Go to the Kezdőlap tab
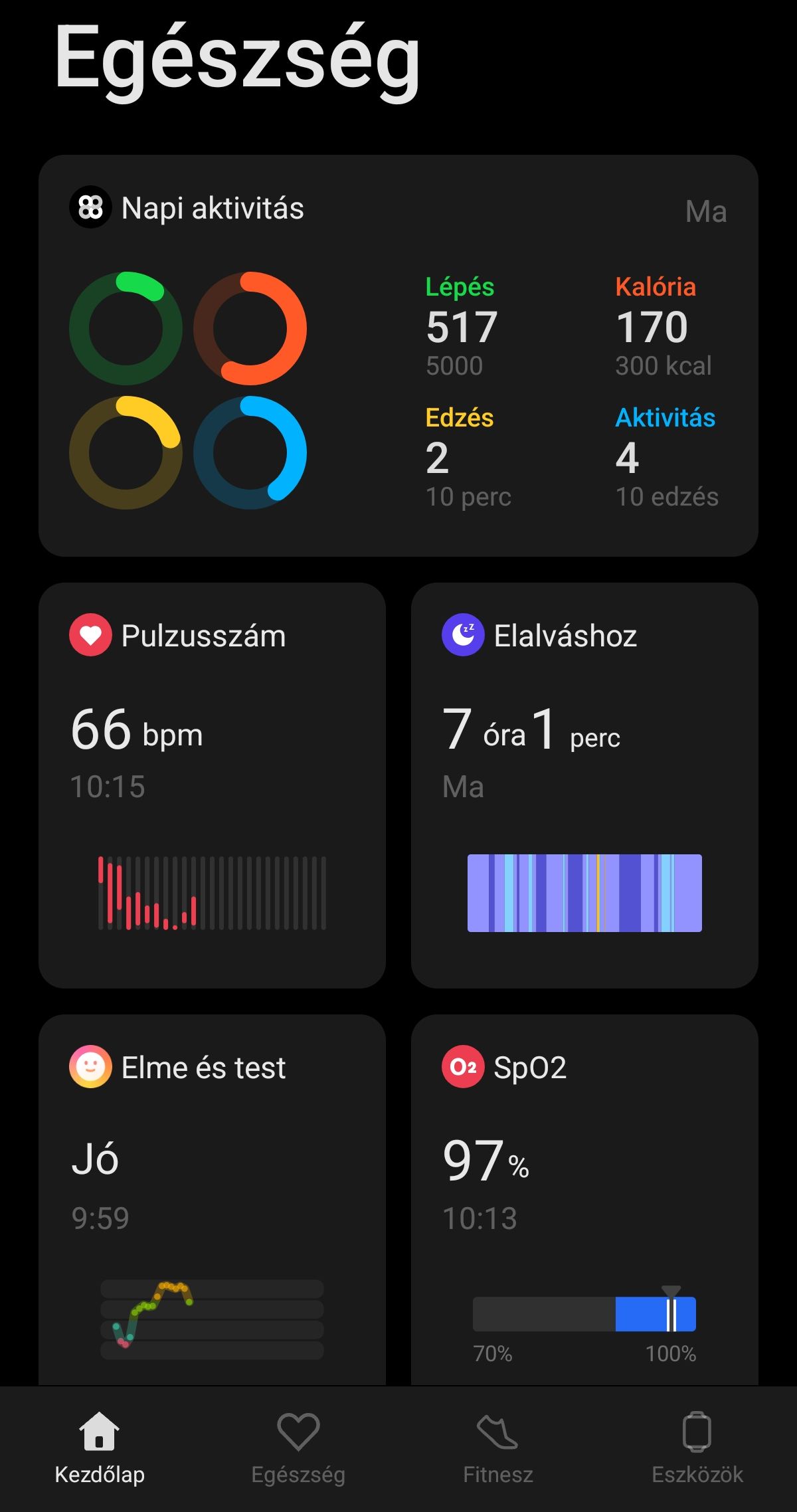 100,1450
